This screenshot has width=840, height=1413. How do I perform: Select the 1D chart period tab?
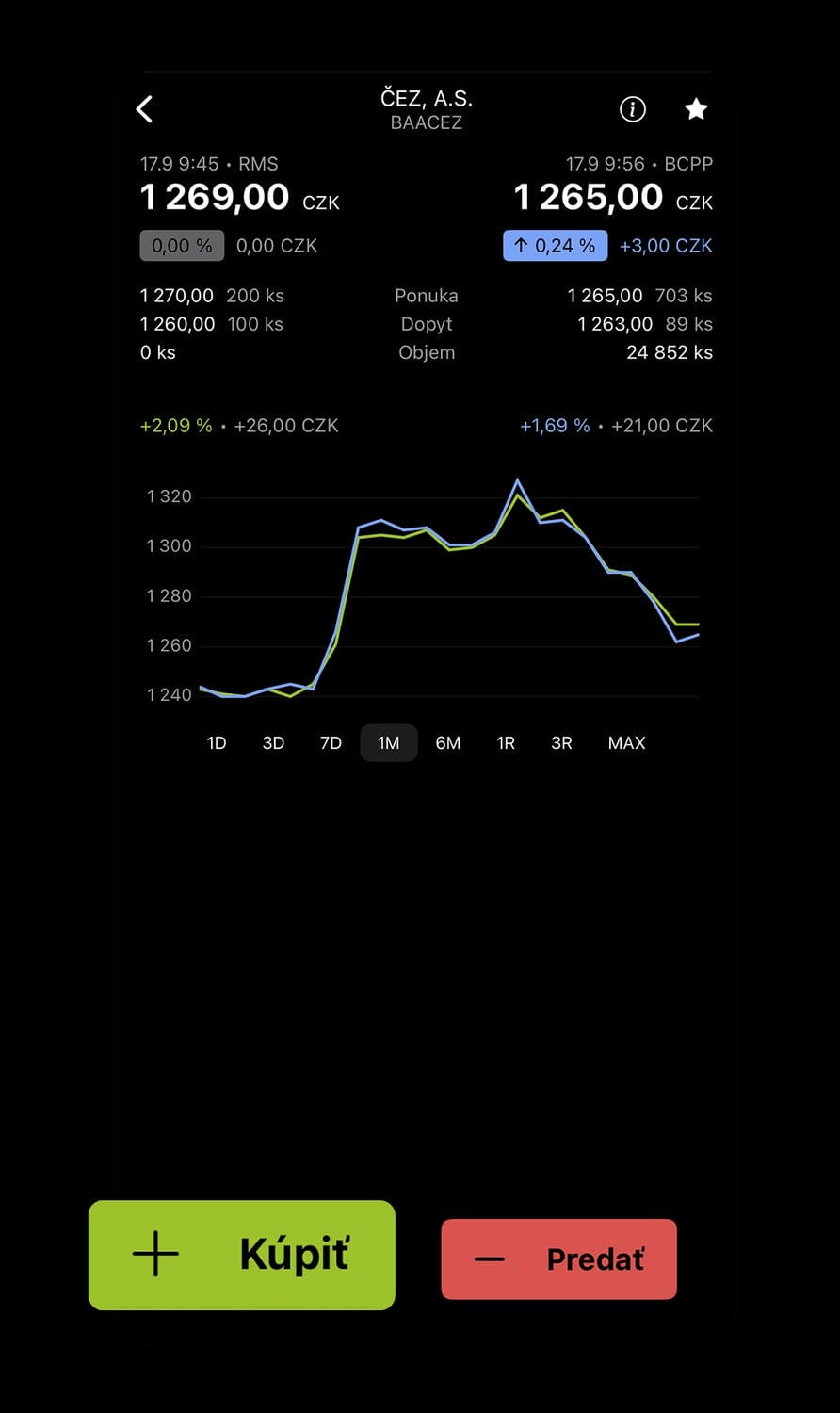coord(216,742)
